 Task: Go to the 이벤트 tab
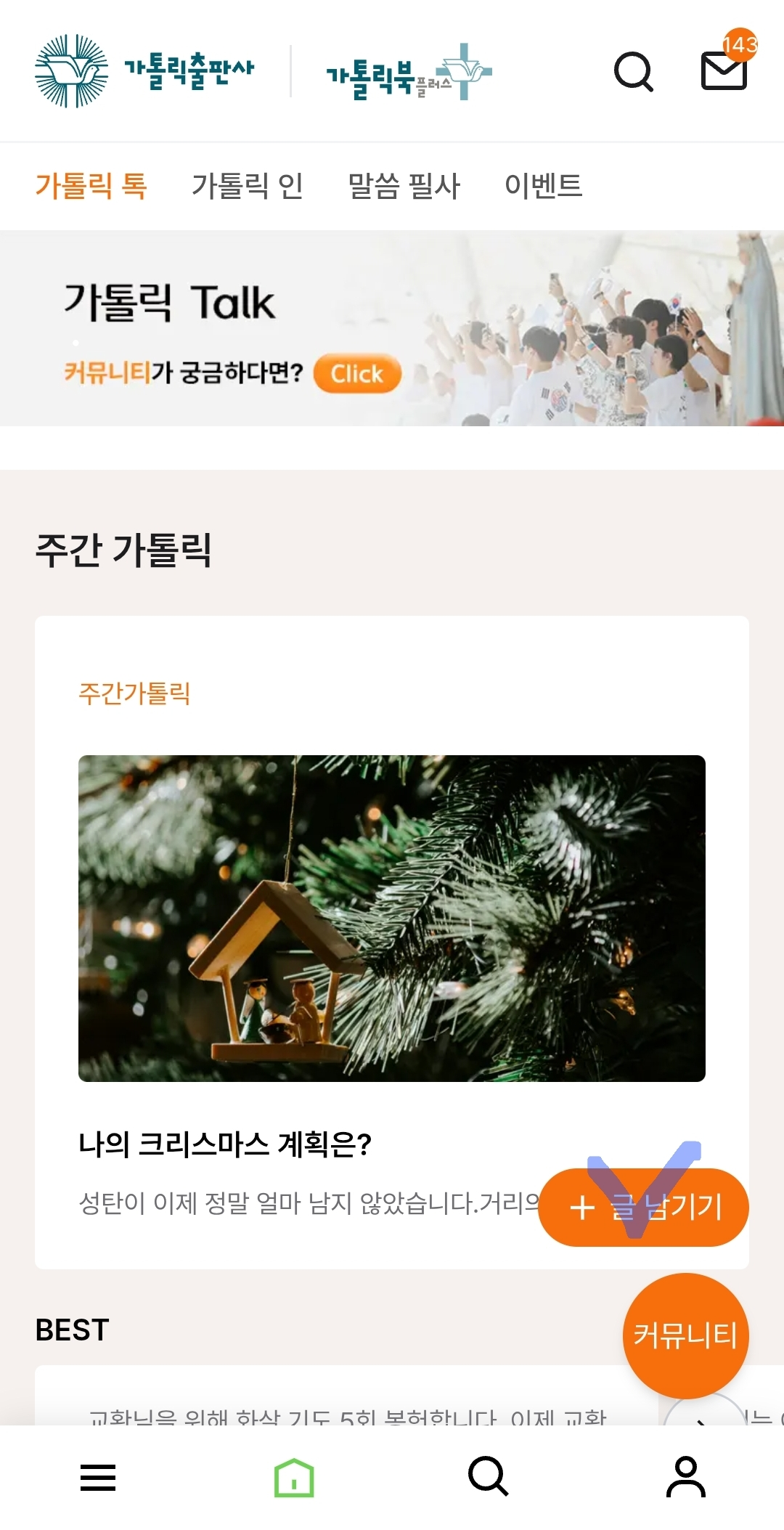click(x=543, y=186)
